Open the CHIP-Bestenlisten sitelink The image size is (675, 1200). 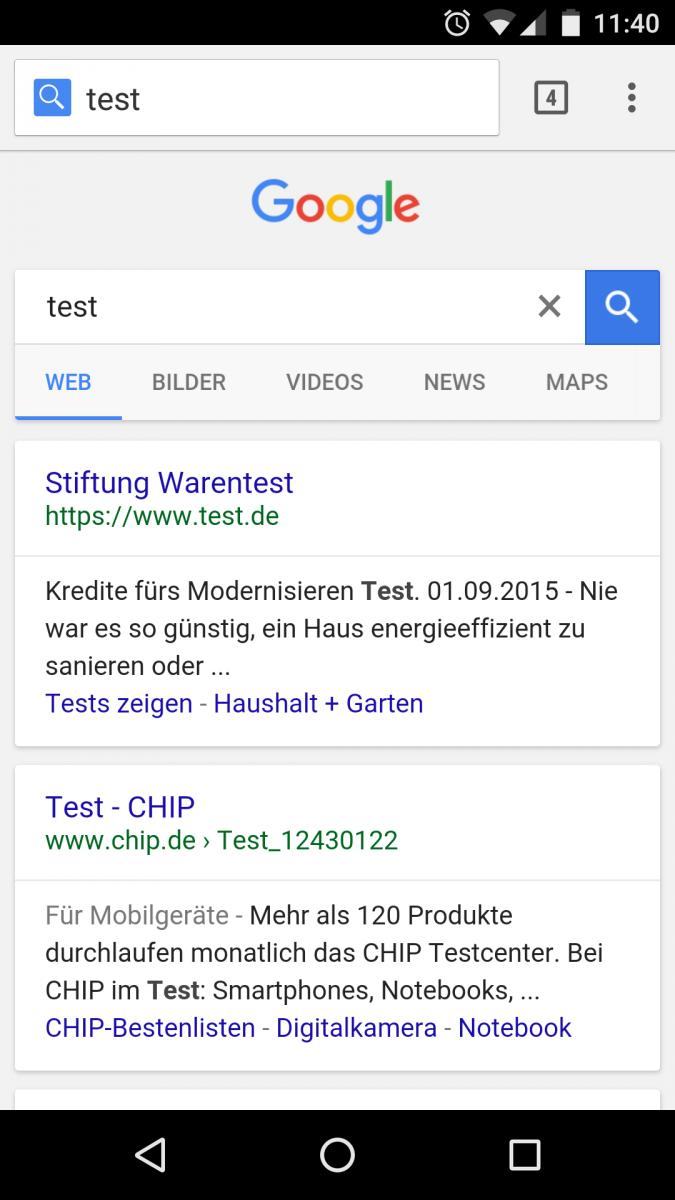[150, 1027]
